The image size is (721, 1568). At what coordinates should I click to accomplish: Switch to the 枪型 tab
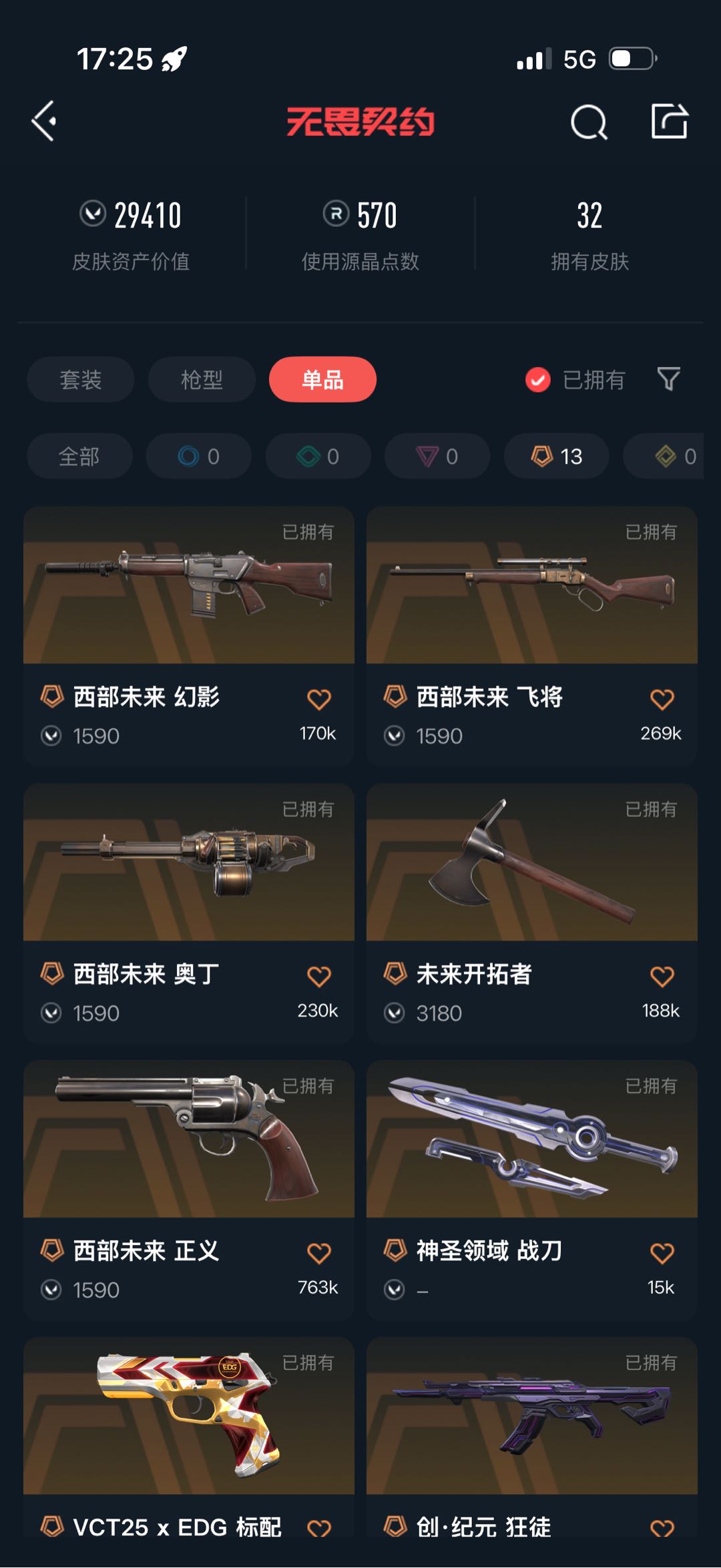pos(202,380)
